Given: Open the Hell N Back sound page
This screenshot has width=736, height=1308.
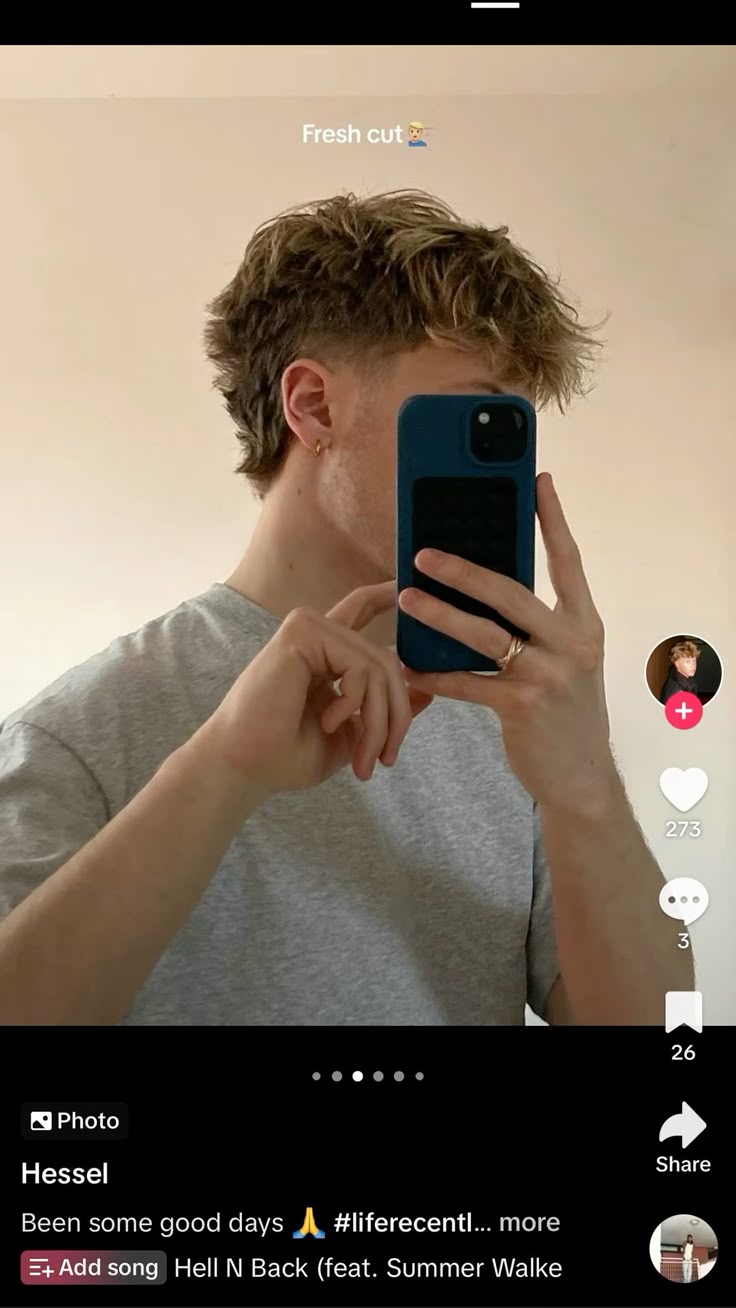Looking at the screenshot, I should point(368,1268).
